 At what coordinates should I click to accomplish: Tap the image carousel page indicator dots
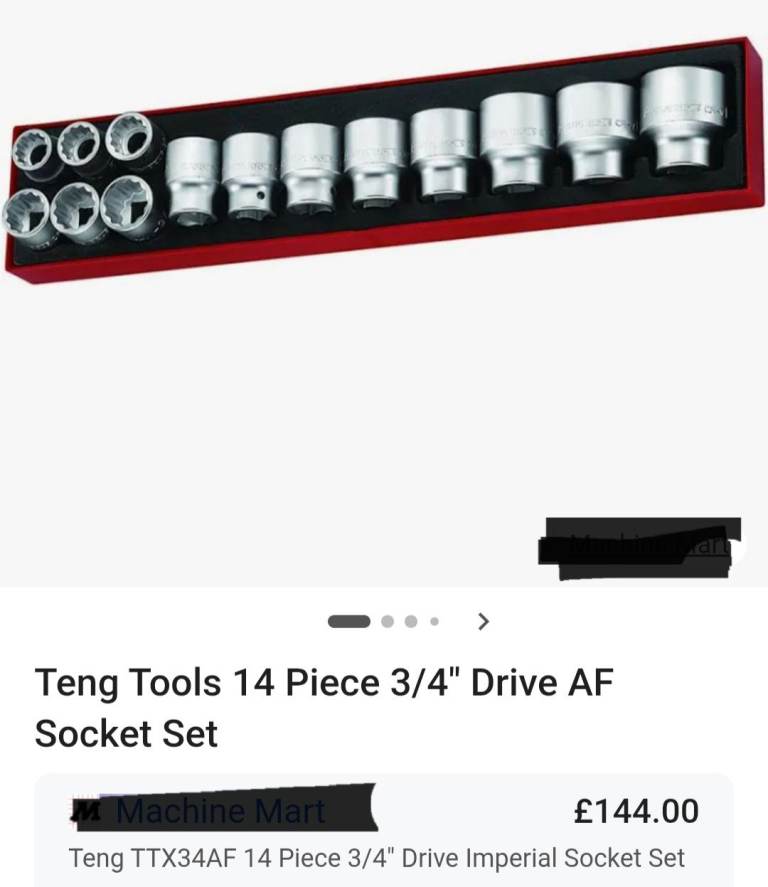click(x=384, y=621)
